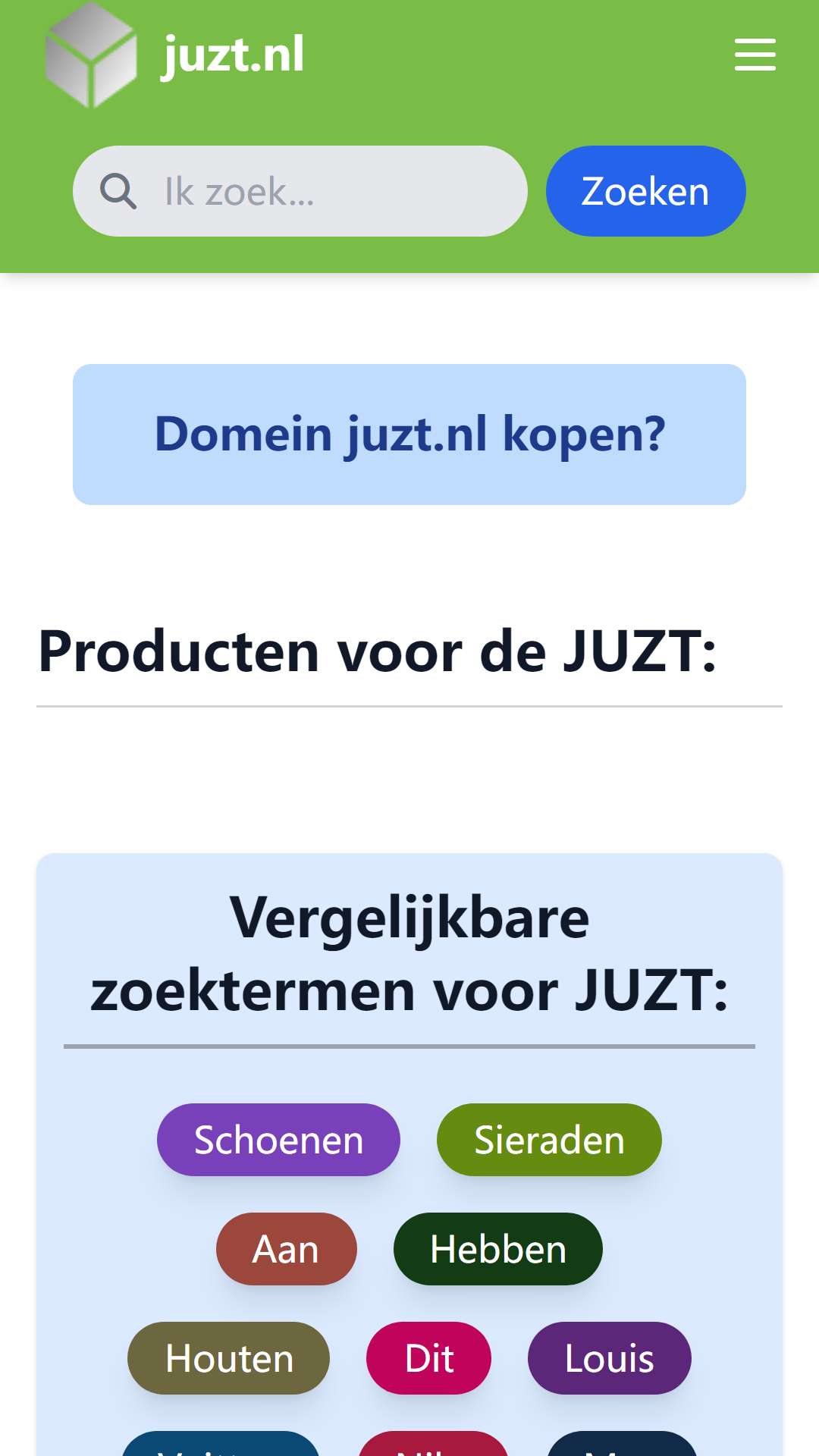Viewport: 819px width, 1456px height.
Task: Select the Schoenen search term chip
Action: 278,1140
